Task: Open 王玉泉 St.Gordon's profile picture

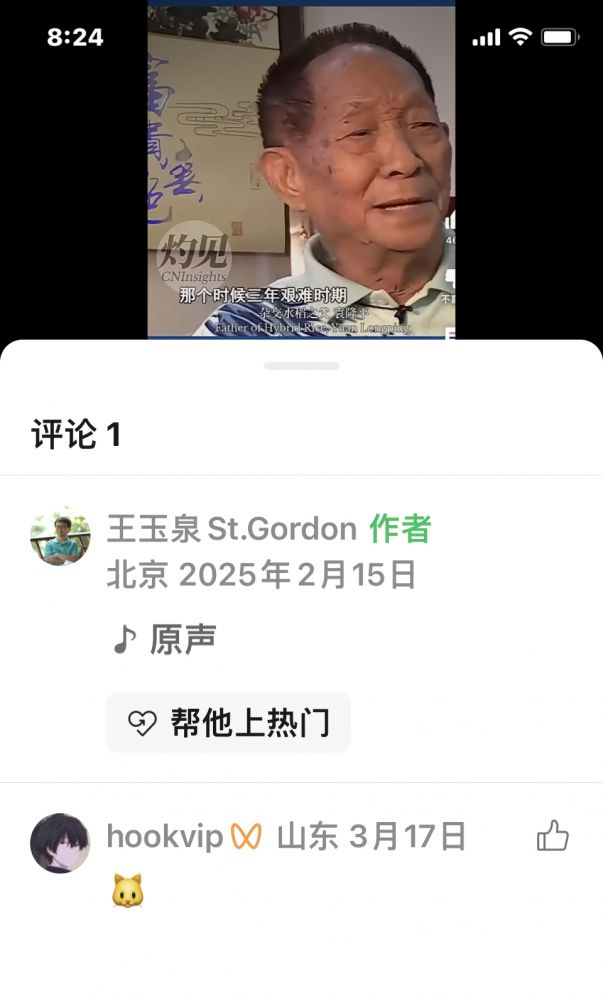Action: (x=60, y=537)
